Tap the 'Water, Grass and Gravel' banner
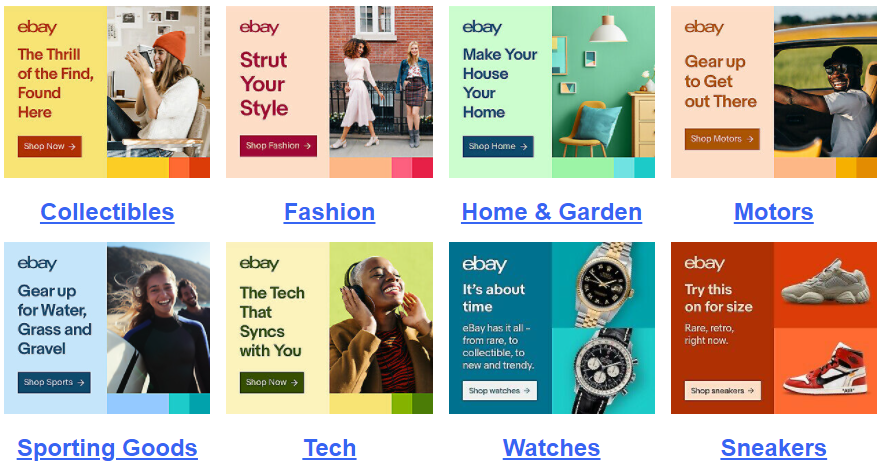 coord(107,328)
